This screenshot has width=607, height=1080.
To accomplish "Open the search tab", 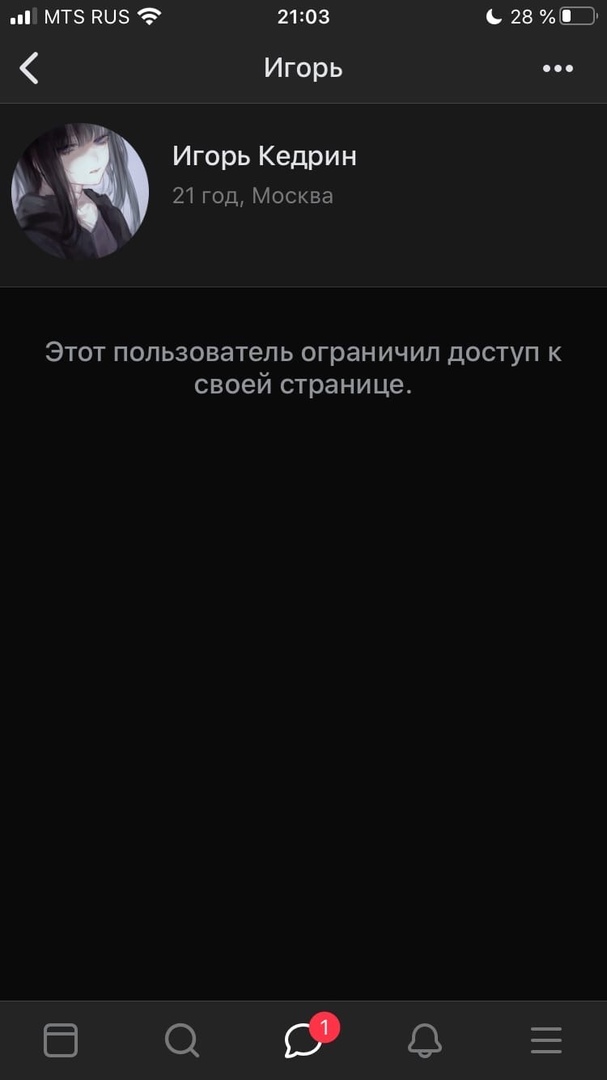I will 182,1041.
